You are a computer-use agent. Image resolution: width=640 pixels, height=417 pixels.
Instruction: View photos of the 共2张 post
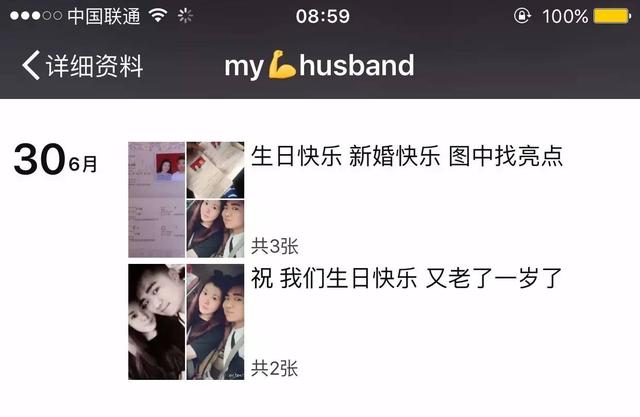tap(186, 322)
